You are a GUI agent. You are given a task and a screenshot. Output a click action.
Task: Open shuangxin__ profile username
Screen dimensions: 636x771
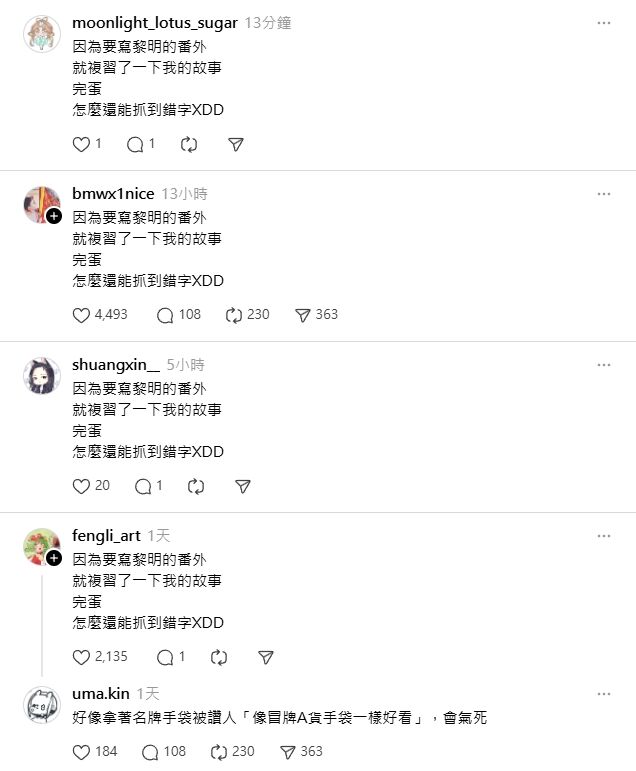pyautogui.click(x=116, y=365)
